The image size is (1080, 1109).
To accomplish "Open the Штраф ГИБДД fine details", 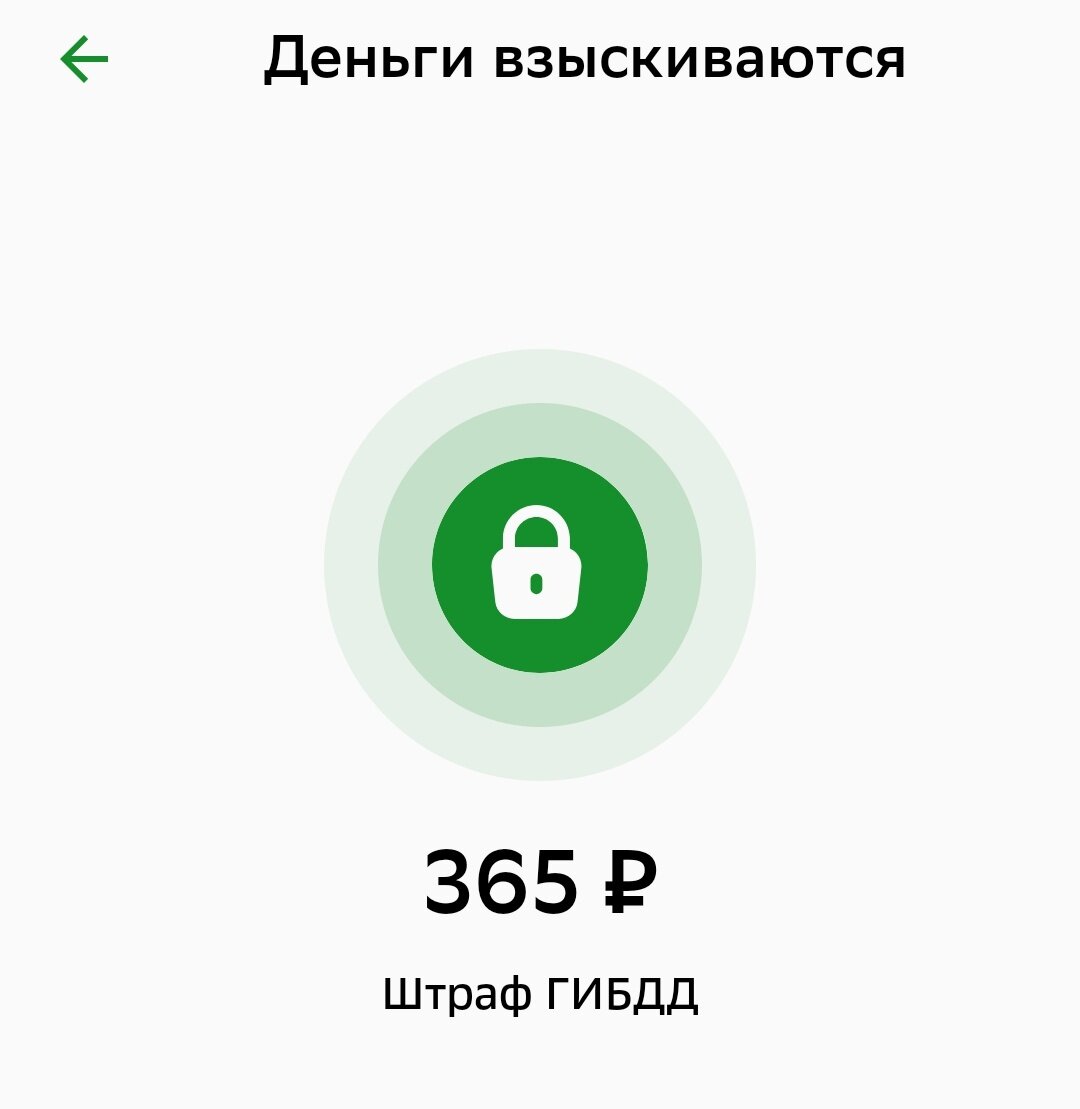I will [x=540, y=990].
